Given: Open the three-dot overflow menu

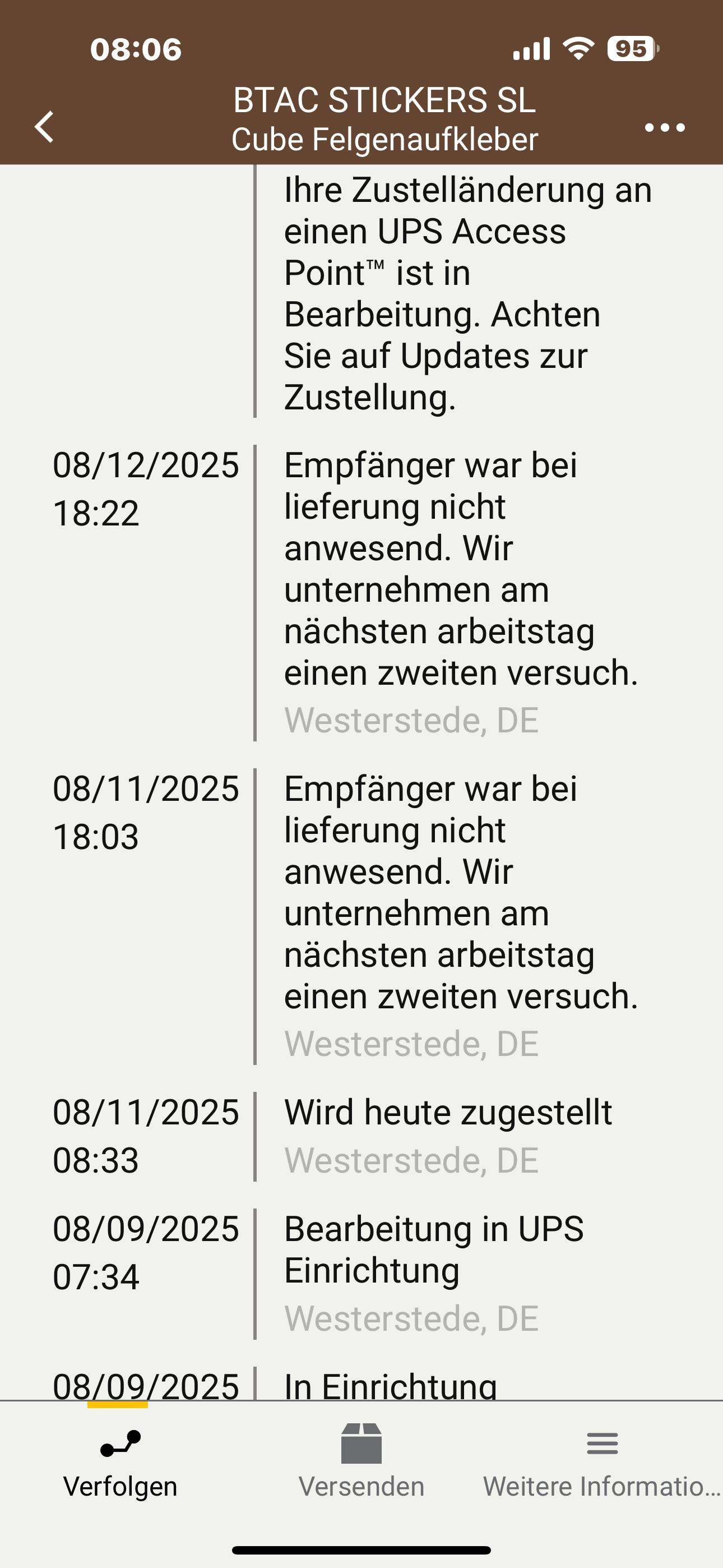Looking at the screenshot, I should 665,127.
